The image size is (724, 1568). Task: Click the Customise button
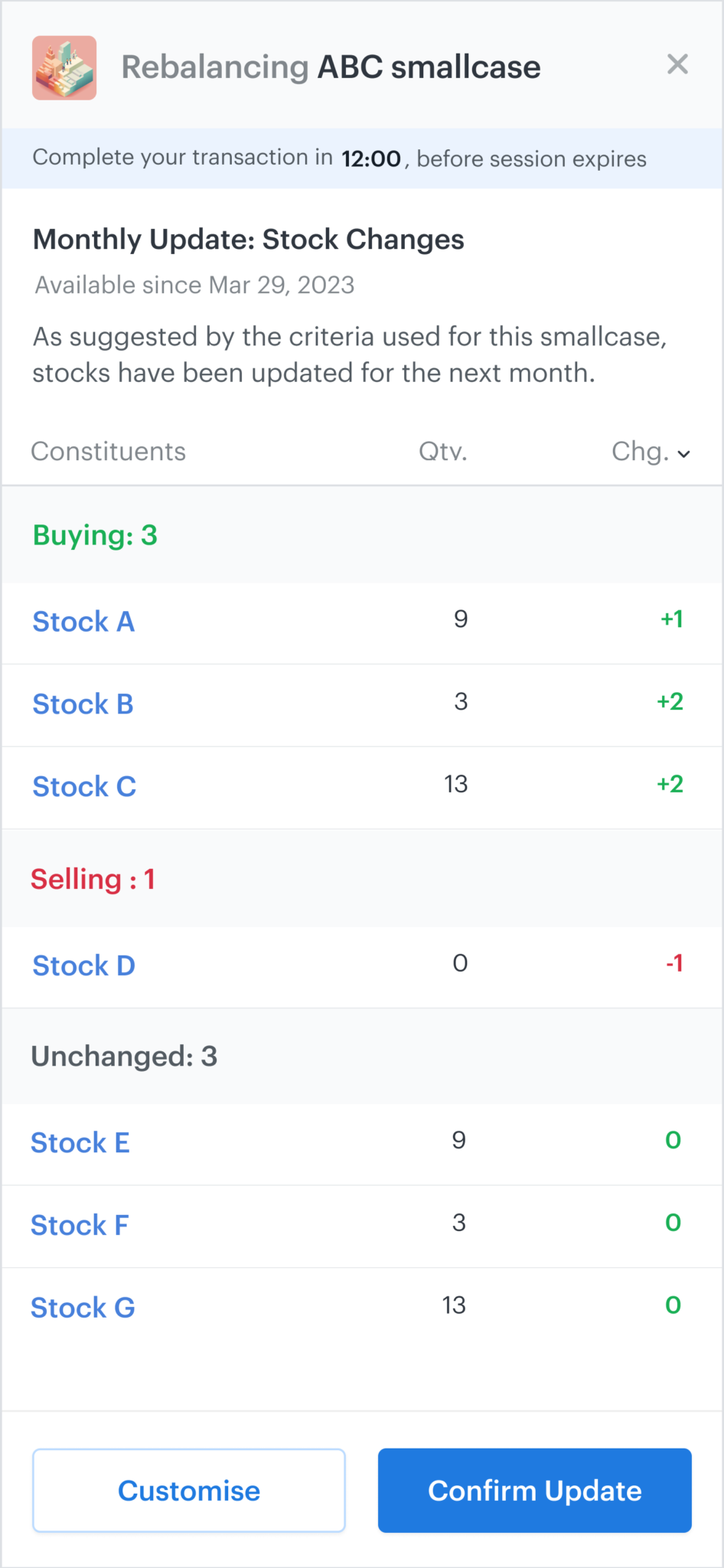coord(188,1490)
